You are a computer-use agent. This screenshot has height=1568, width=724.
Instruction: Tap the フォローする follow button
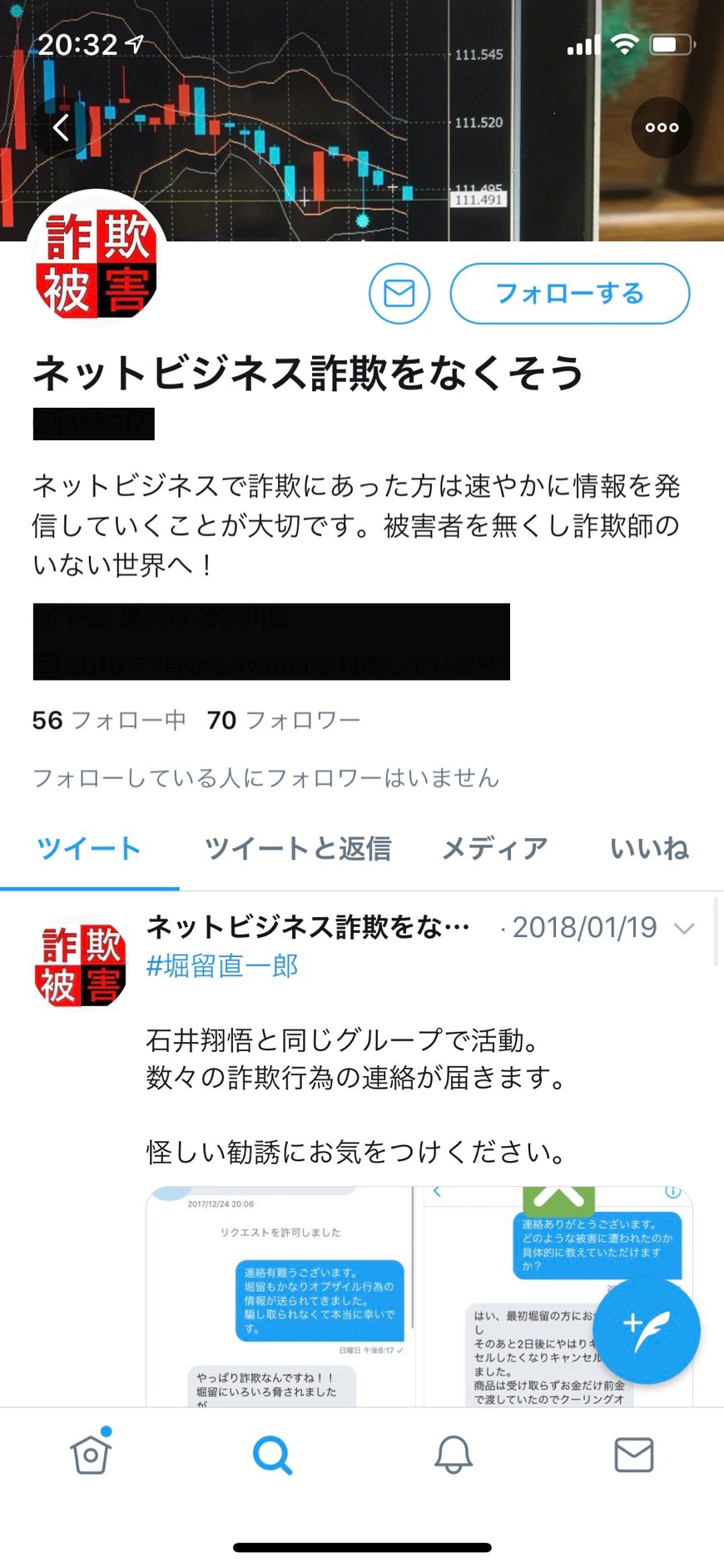pos(569,293)
